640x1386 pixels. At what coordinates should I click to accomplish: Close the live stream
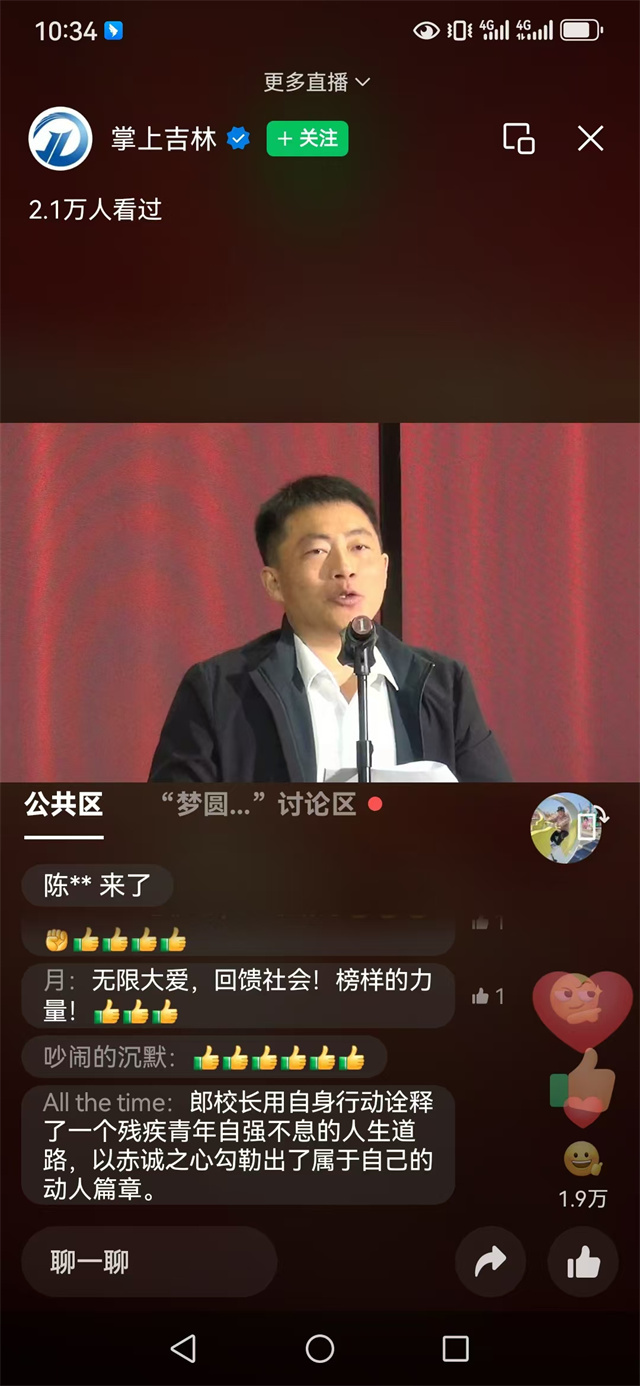(591, 139)
